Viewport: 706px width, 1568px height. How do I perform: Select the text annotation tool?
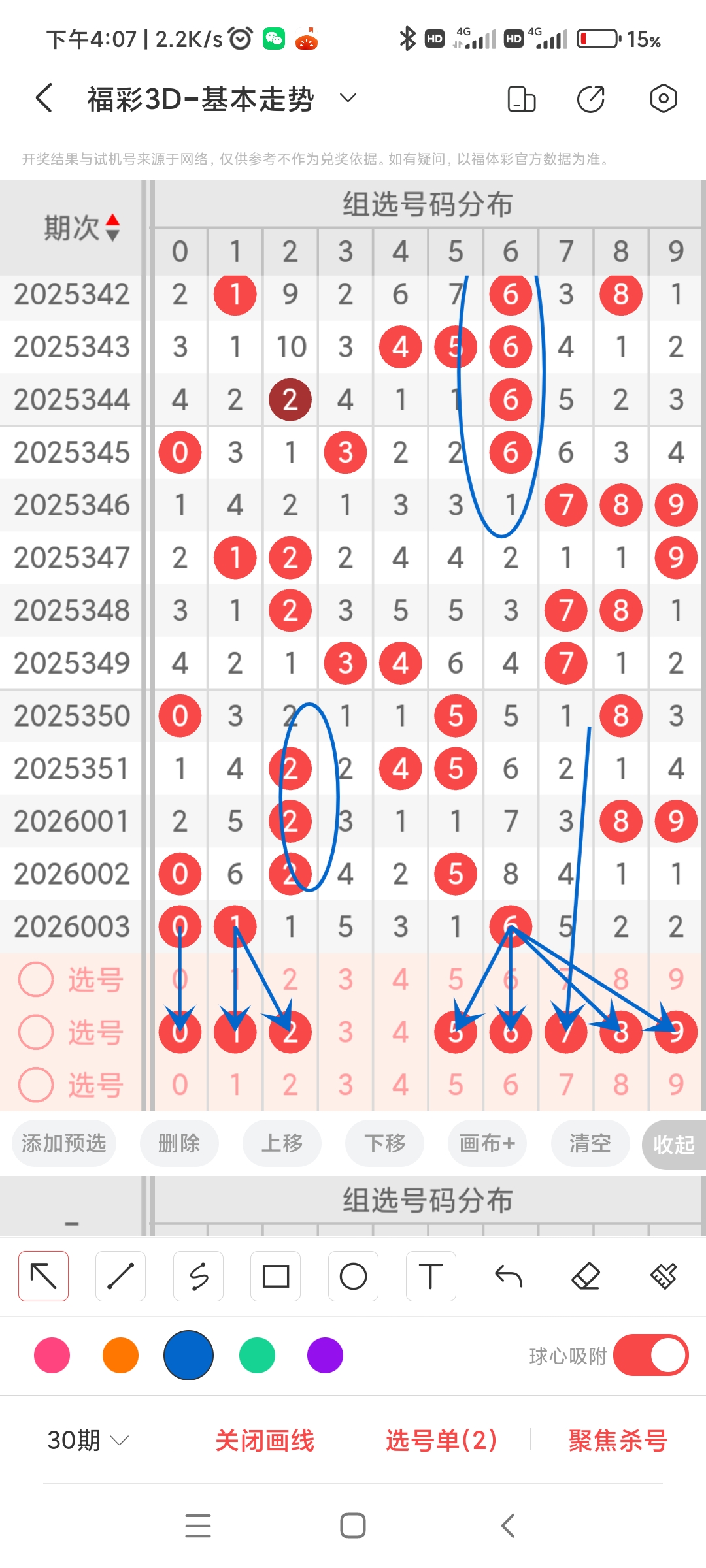click(430, 1275)
